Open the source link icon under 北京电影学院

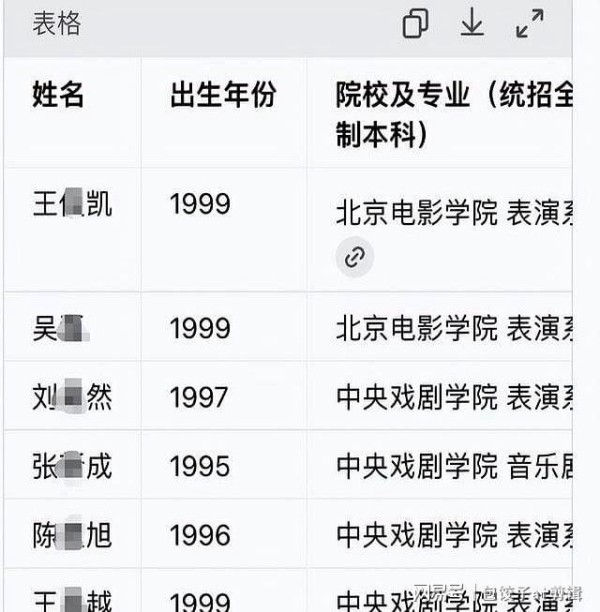tap(354, 259)
